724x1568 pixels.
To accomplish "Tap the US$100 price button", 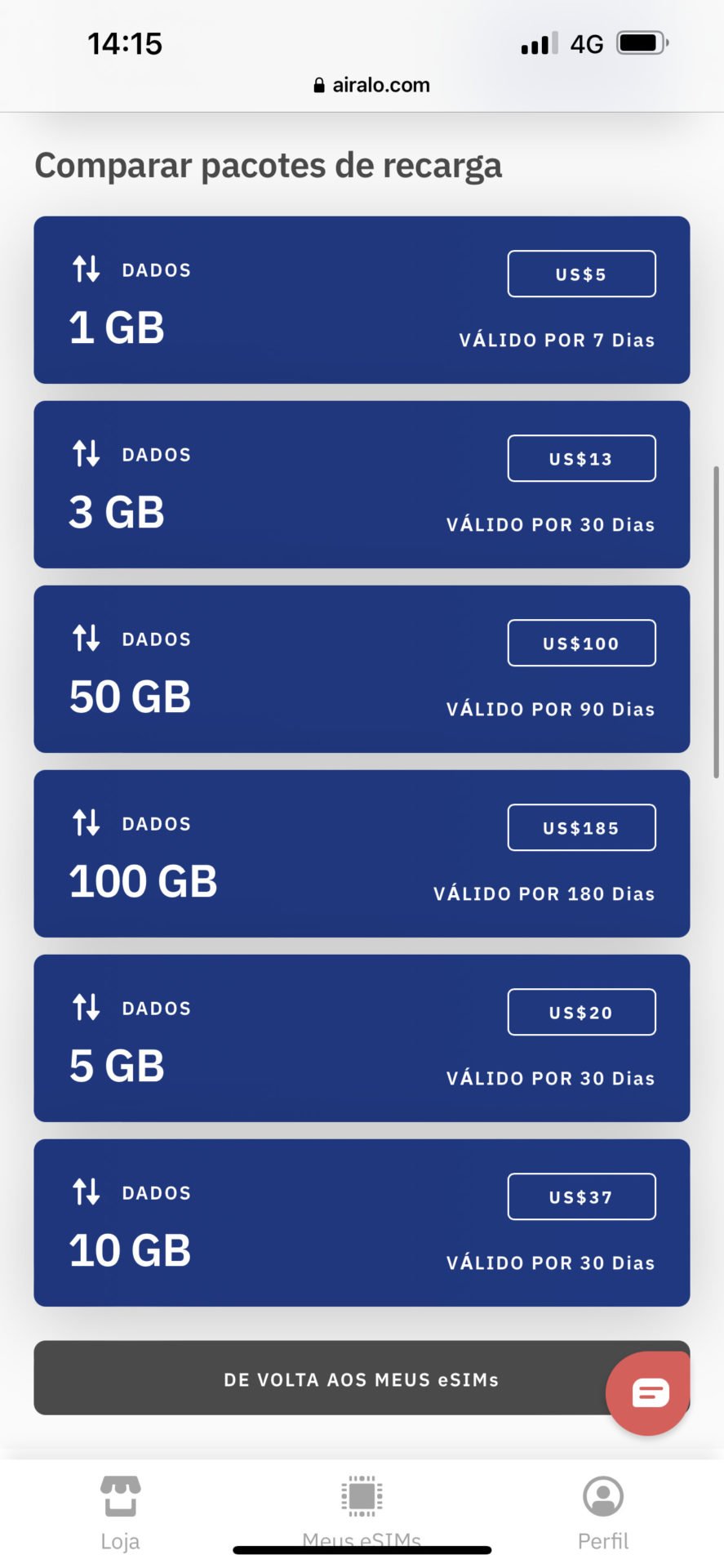I will [581, 643].
